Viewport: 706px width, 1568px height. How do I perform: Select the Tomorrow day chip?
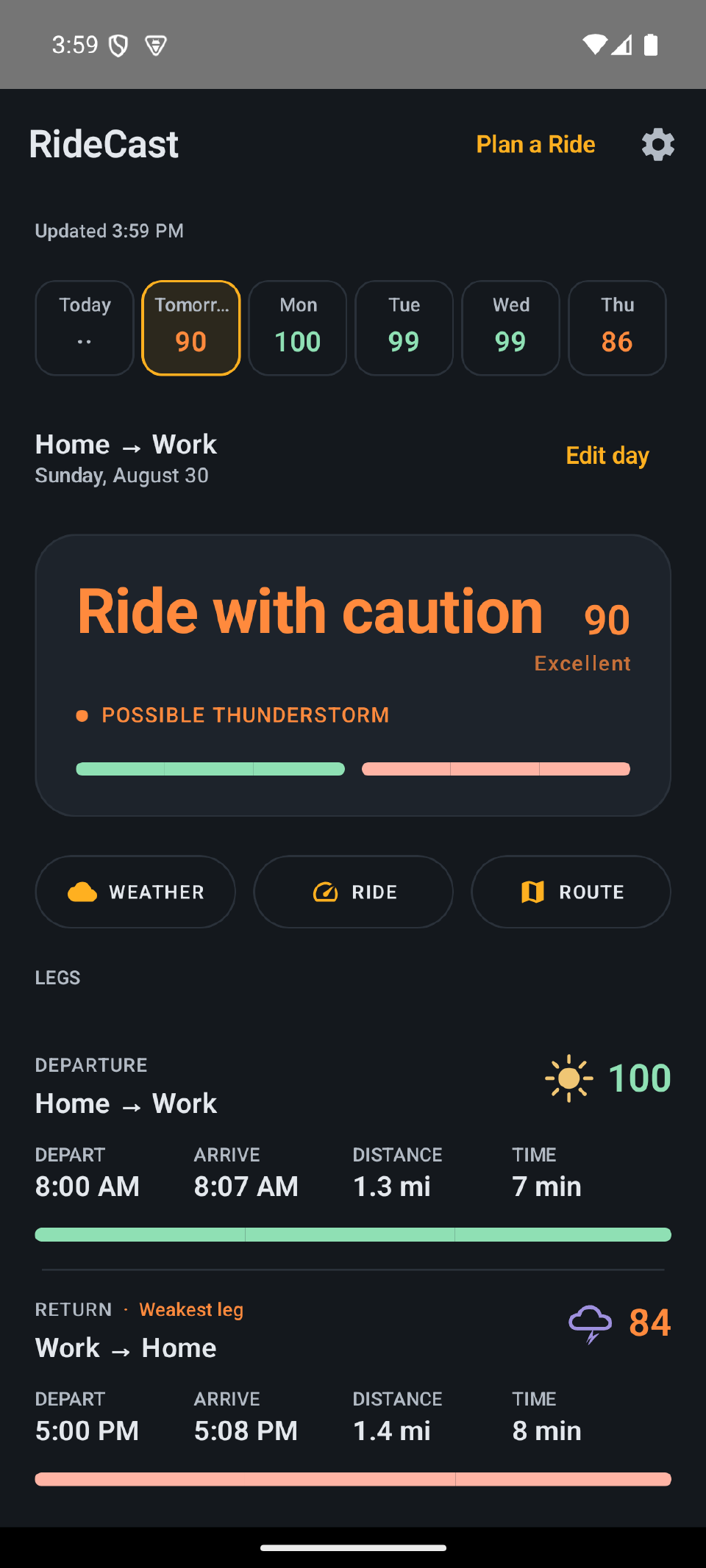tap(191, 328)
